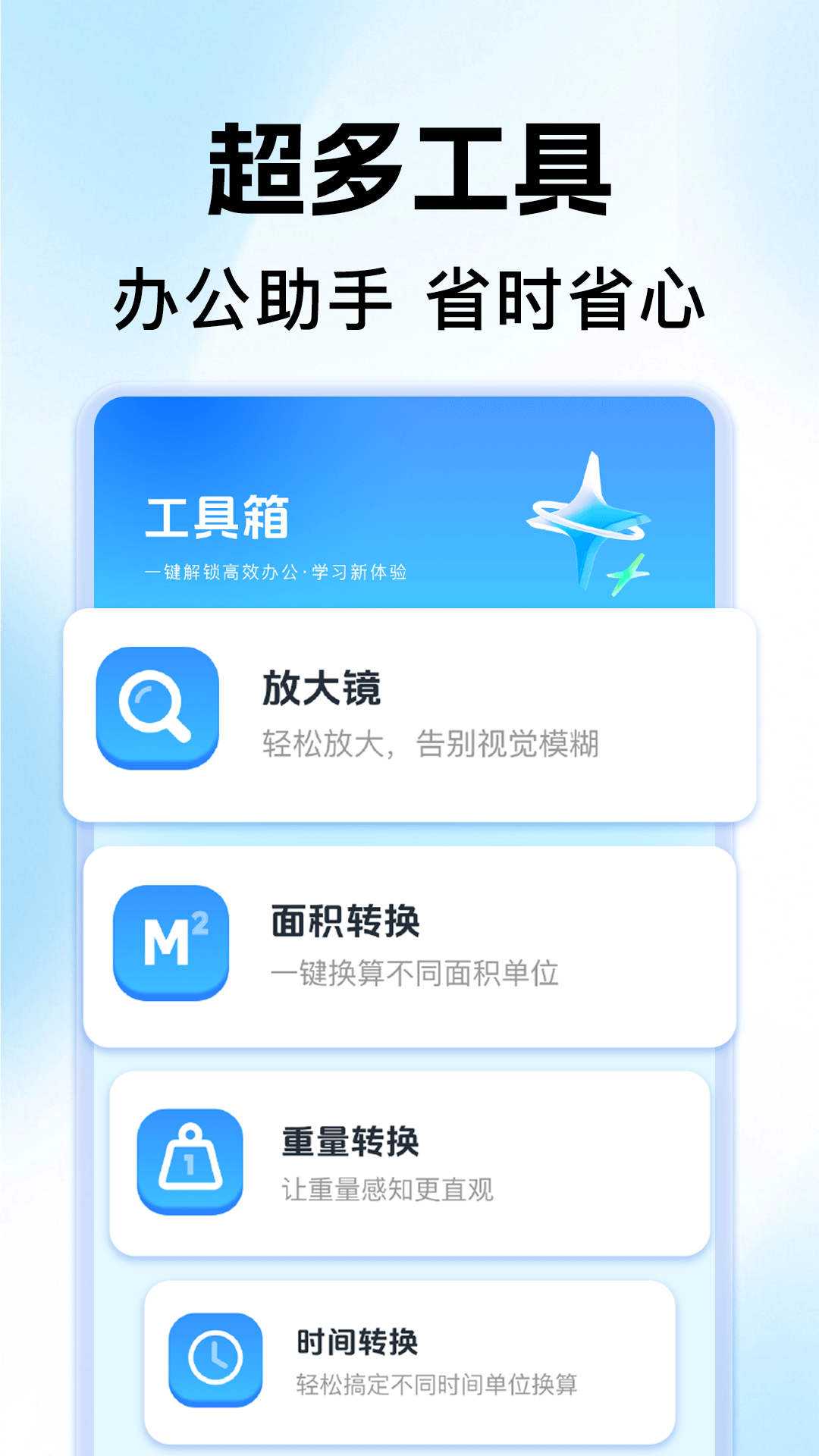Tap description text 轻松放大，告别视觉模糊
819x1456 pixels.
point(432,746)
